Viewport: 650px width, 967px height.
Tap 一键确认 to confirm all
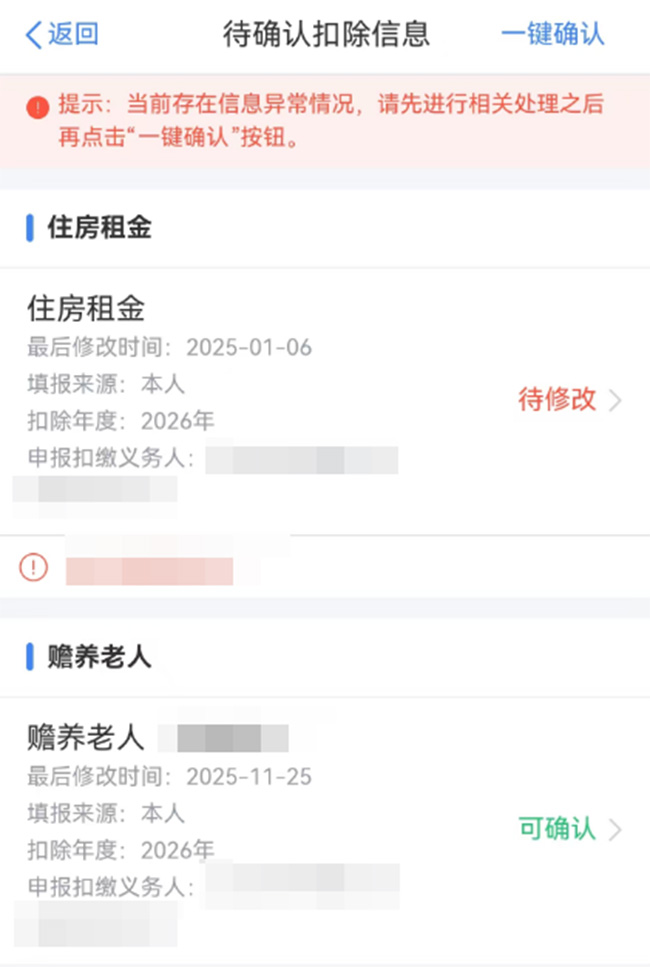point(552,34)
